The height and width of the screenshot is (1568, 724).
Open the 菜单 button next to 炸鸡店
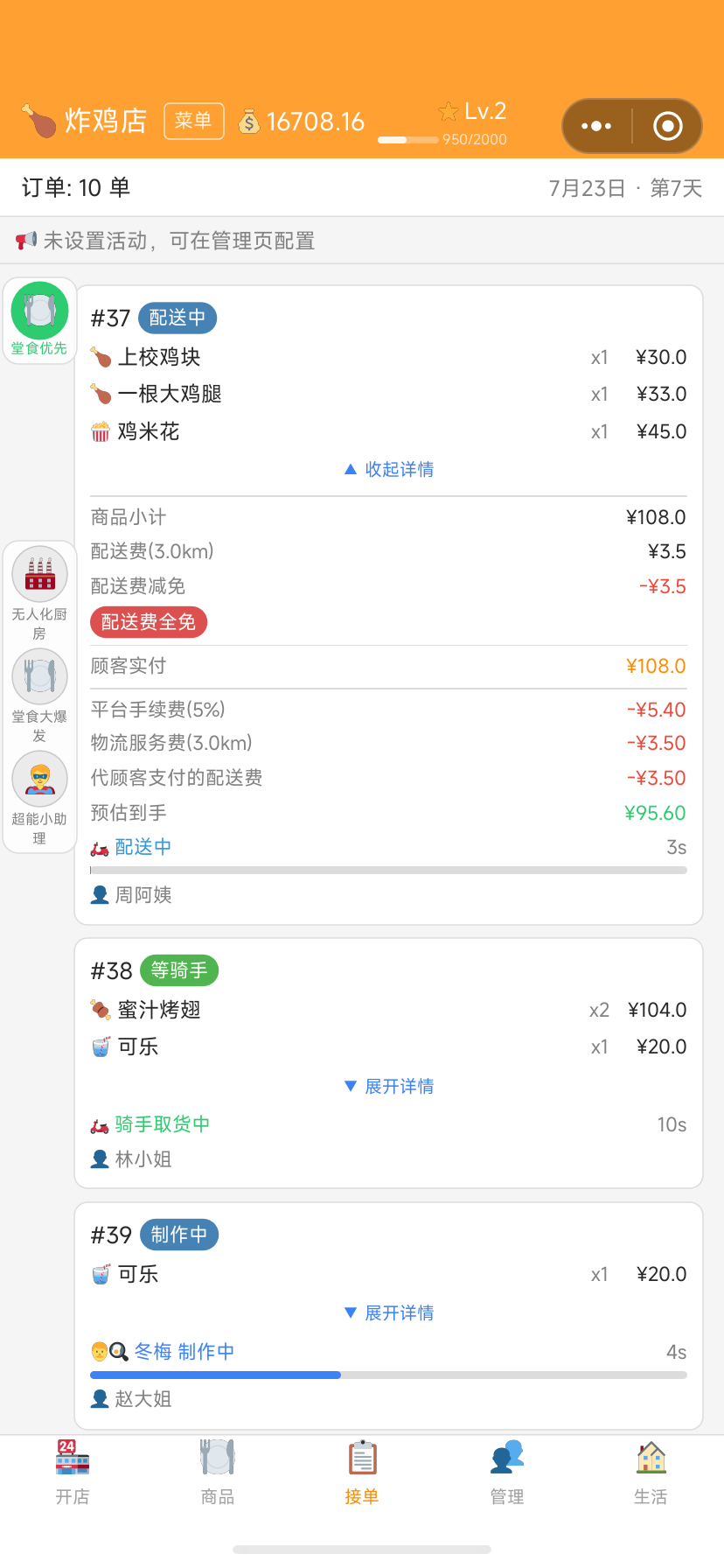tap(194, 121)
